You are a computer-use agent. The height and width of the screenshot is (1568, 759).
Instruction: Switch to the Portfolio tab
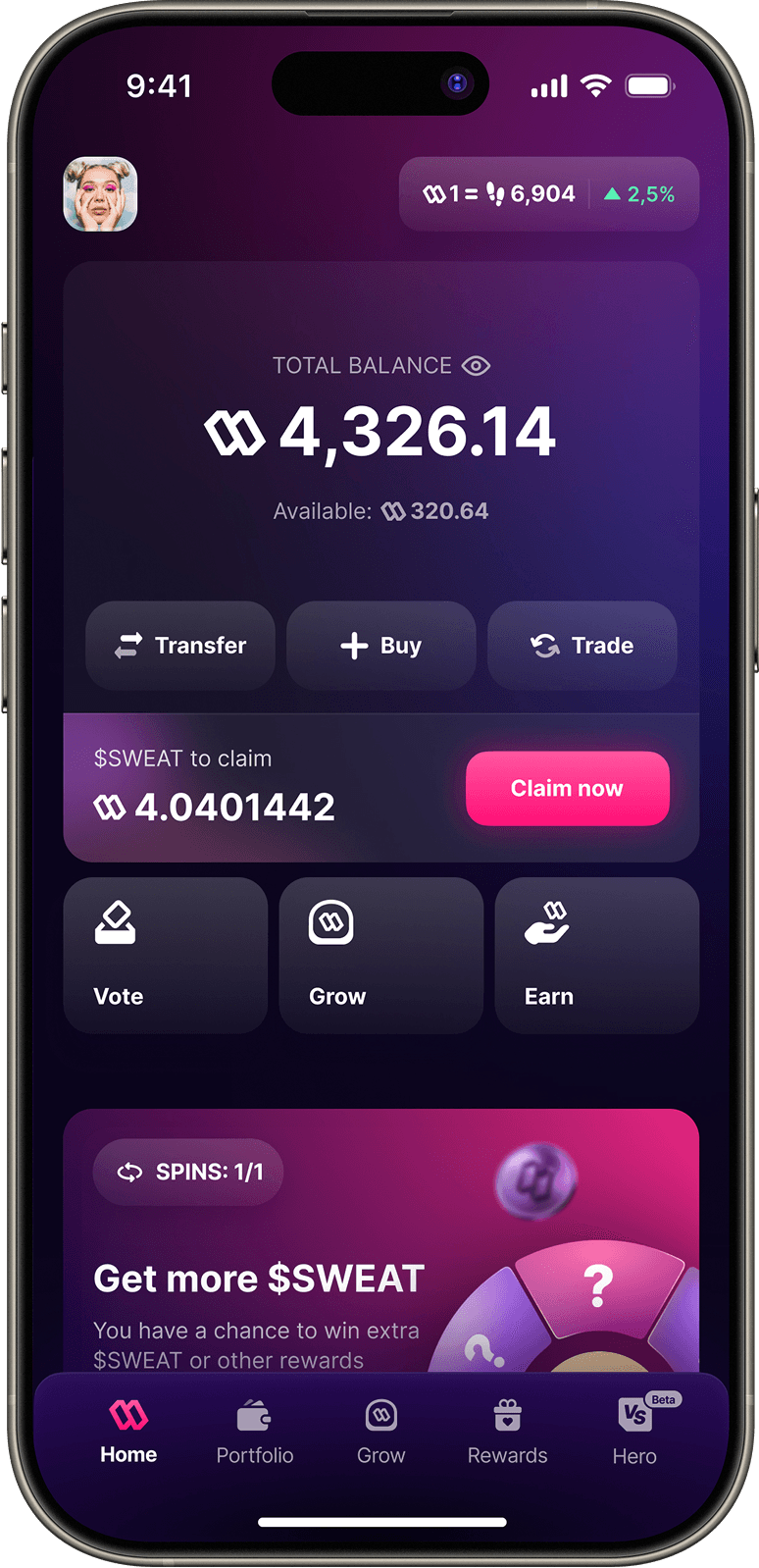(255, 1433)
